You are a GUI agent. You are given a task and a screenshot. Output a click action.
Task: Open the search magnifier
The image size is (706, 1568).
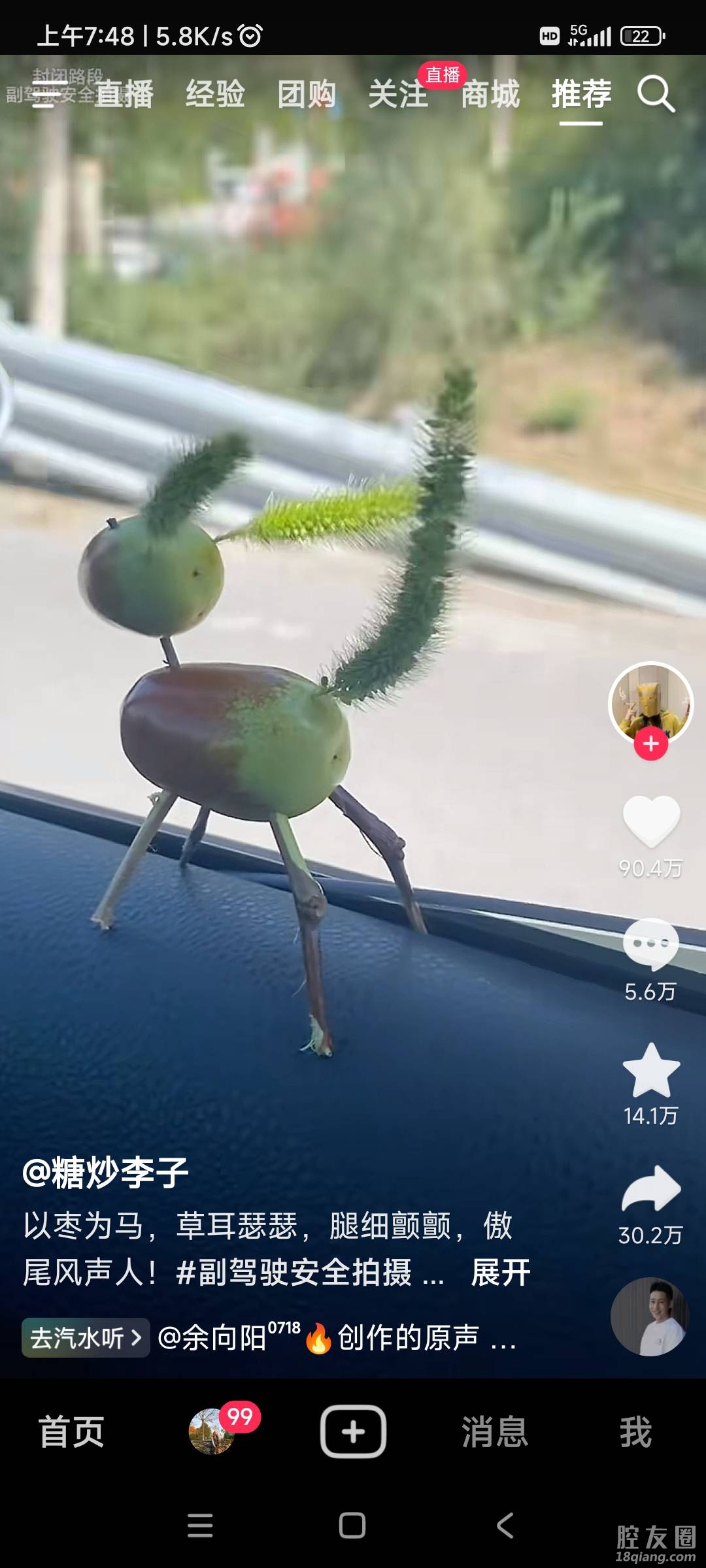tap(656, 94)
